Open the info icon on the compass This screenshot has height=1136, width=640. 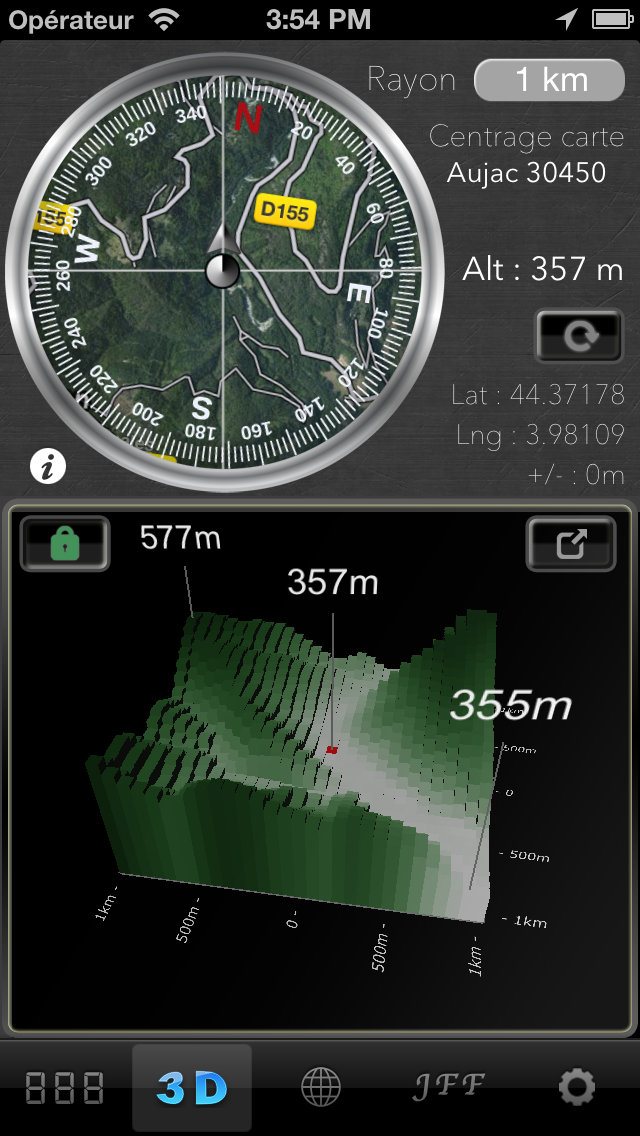coord(47,465)
